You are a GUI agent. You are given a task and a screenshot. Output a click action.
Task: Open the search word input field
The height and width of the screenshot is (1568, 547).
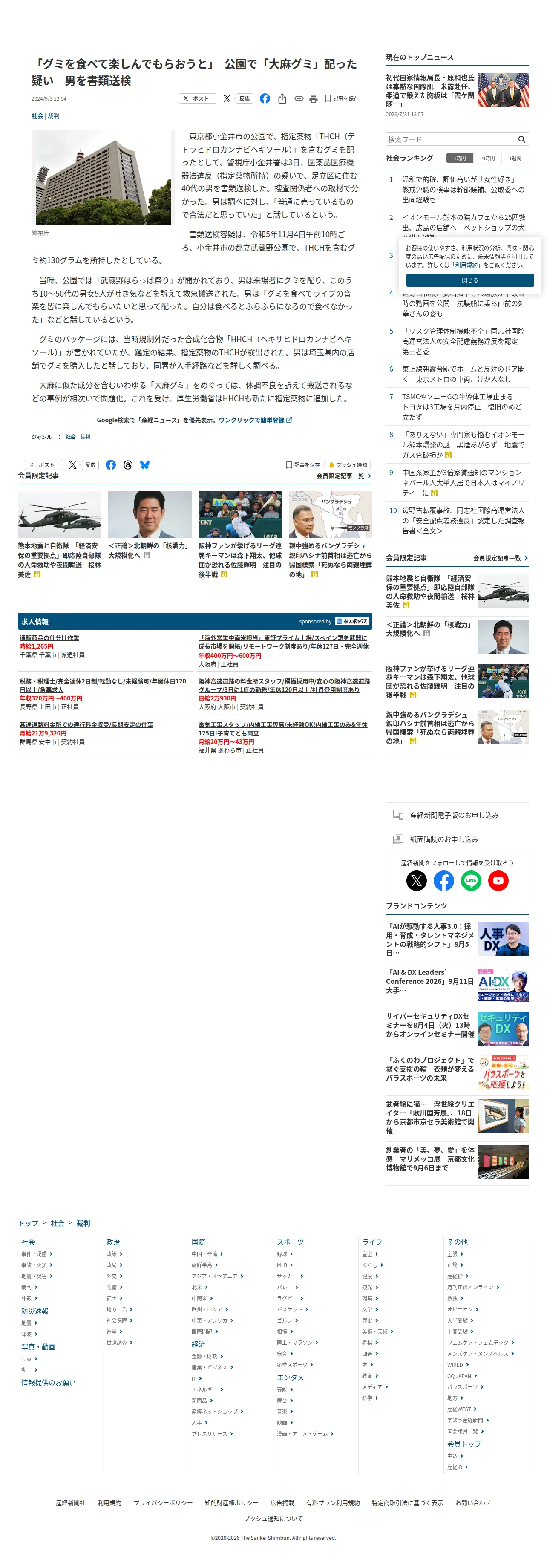click(x=449, y=139)
